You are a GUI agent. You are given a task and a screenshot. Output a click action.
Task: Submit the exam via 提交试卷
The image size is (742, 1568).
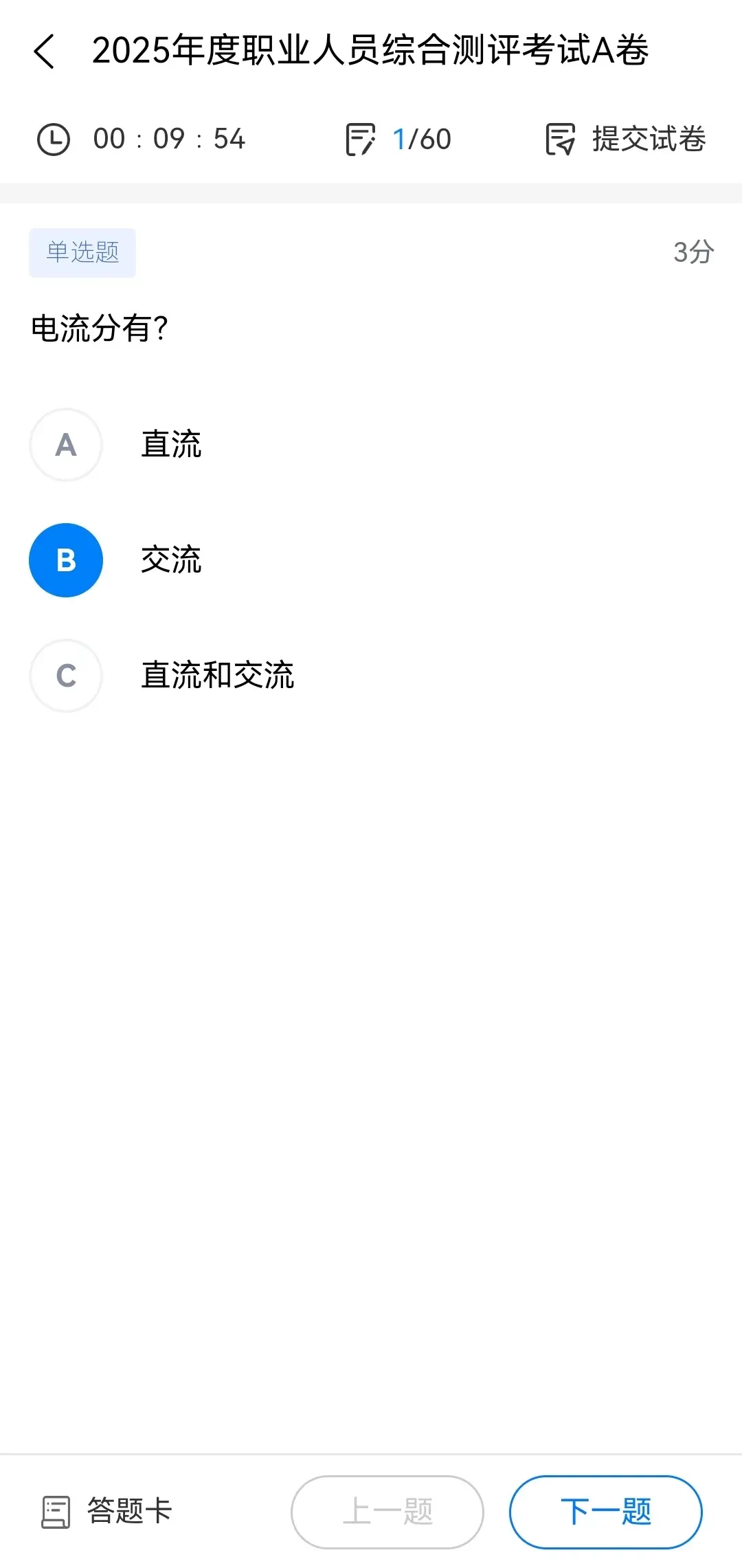(625, 139)
